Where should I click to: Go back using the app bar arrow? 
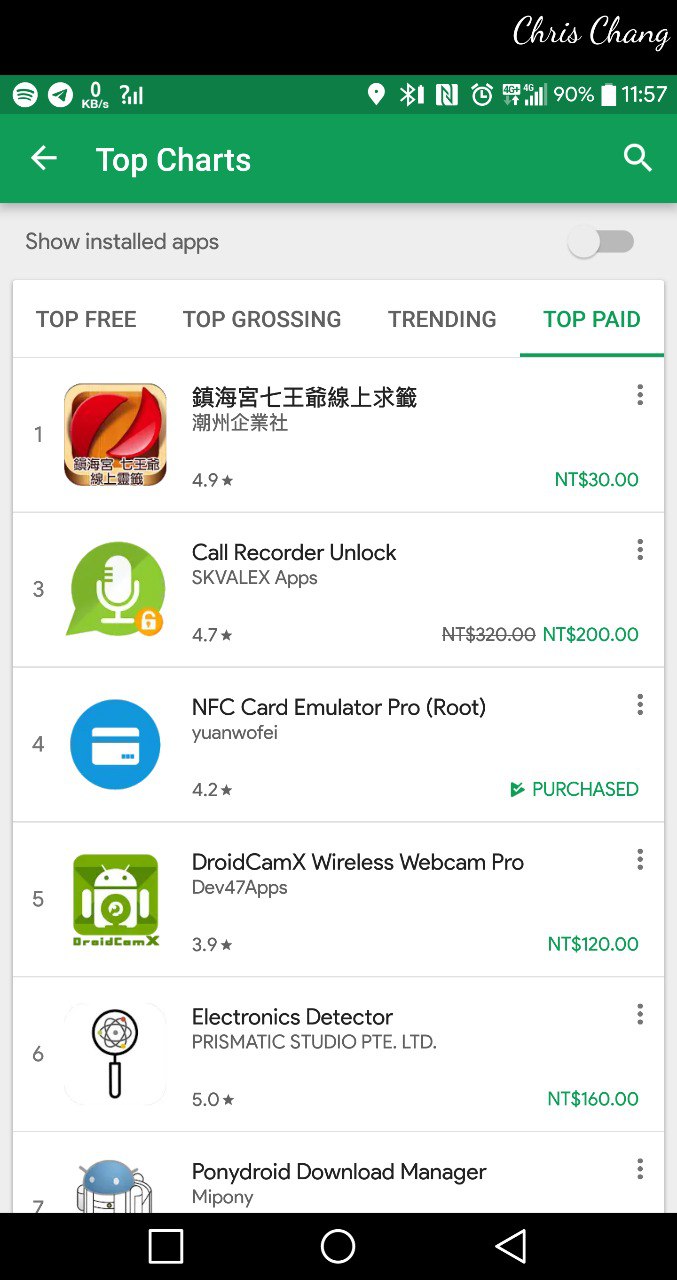click(x=44, y=158)
